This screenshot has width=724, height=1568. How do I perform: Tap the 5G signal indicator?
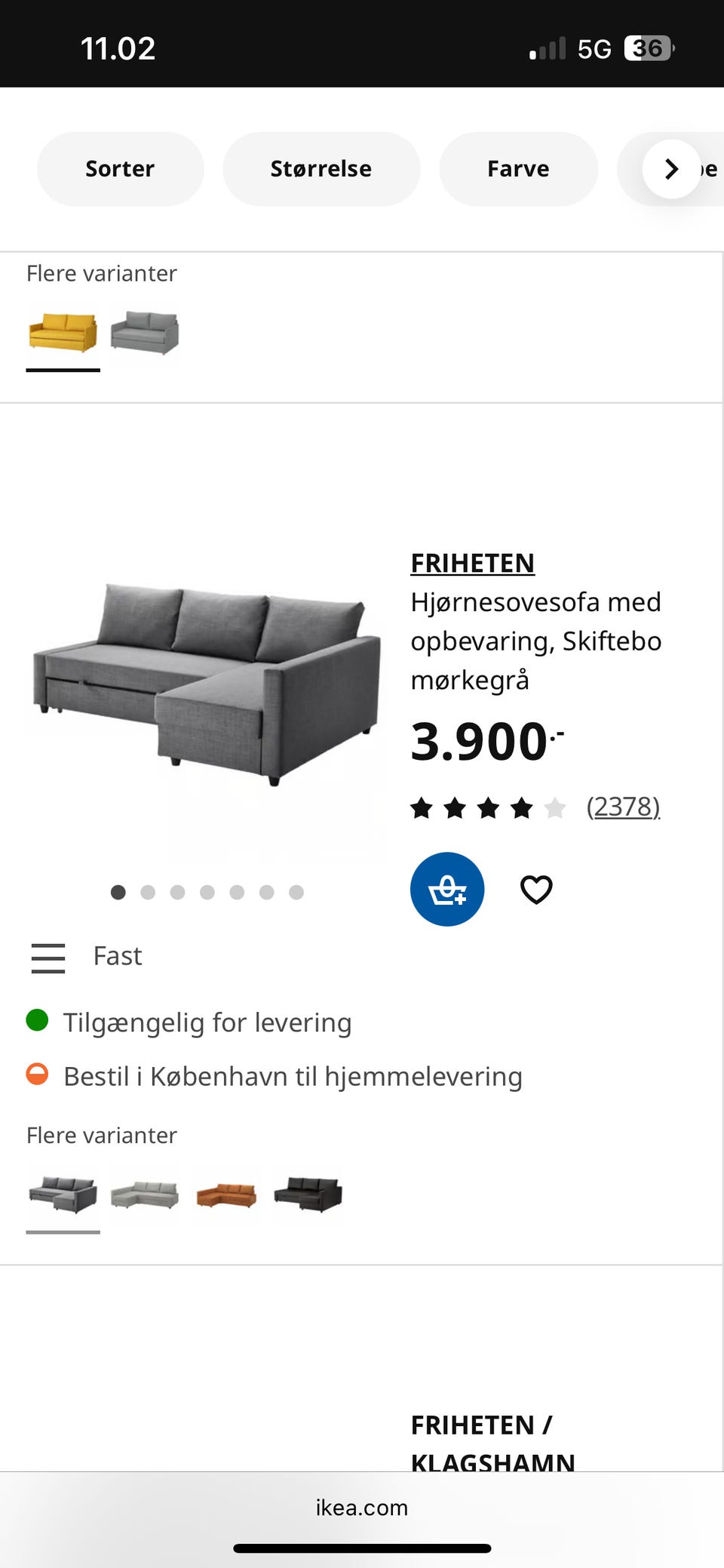coord(595,48)
